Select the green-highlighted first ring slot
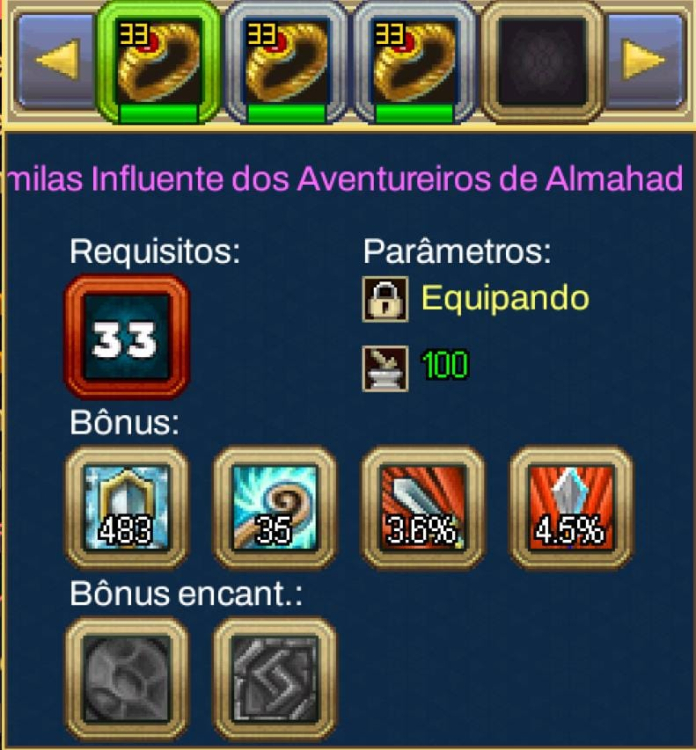Viewport: 696px width, 750px height. pyautogui.click(x=158, y=62)
